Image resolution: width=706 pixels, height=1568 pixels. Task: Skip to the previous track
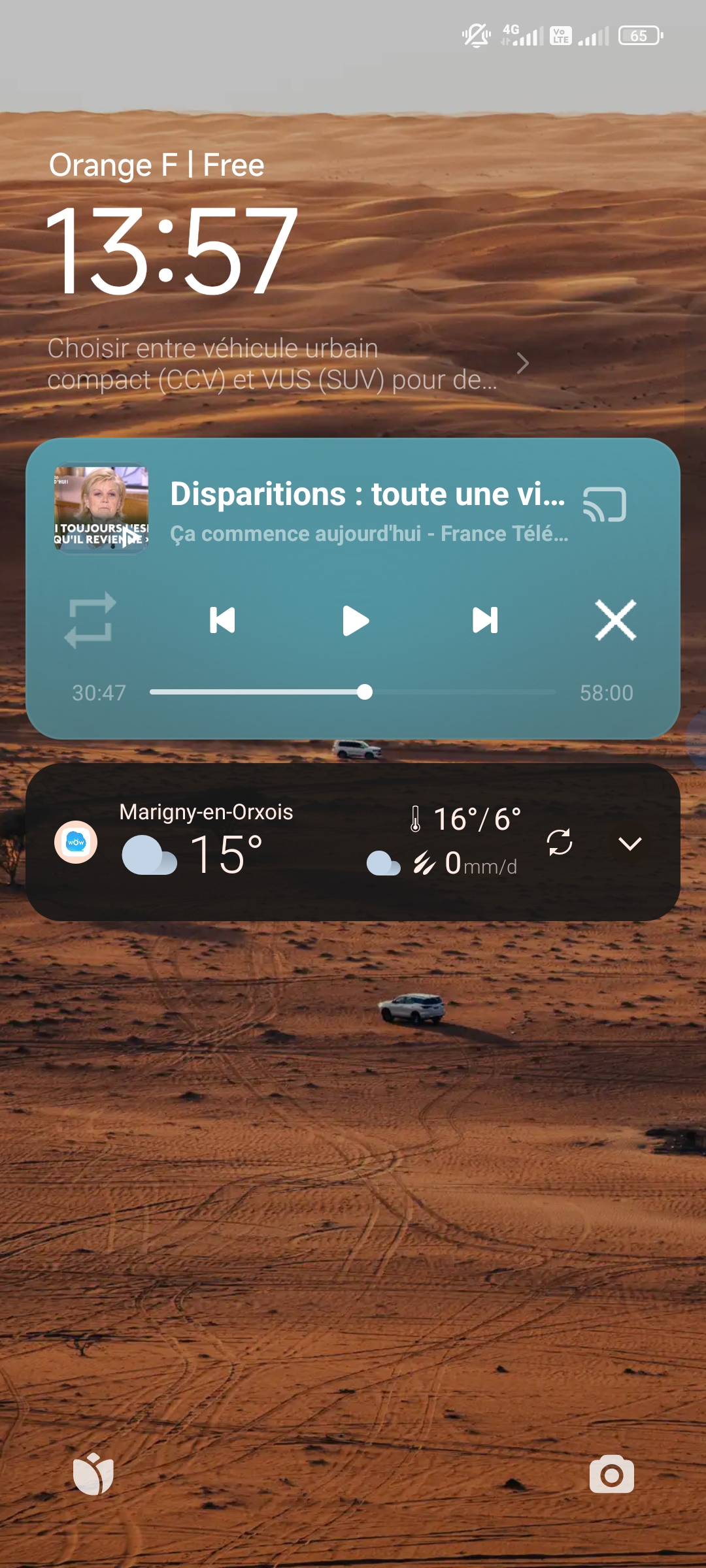222,621
